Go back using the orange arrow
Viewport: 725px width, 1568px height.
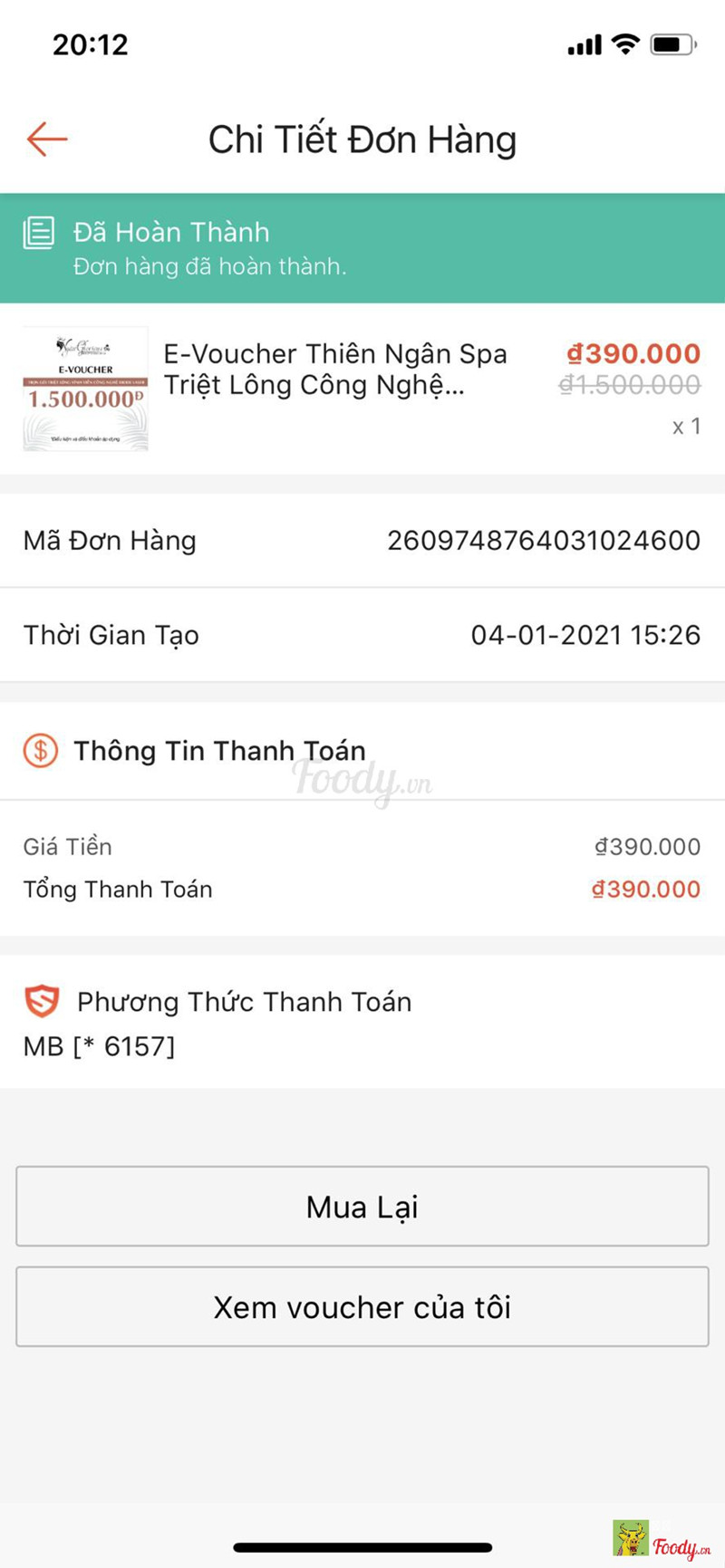coord(47,139)
